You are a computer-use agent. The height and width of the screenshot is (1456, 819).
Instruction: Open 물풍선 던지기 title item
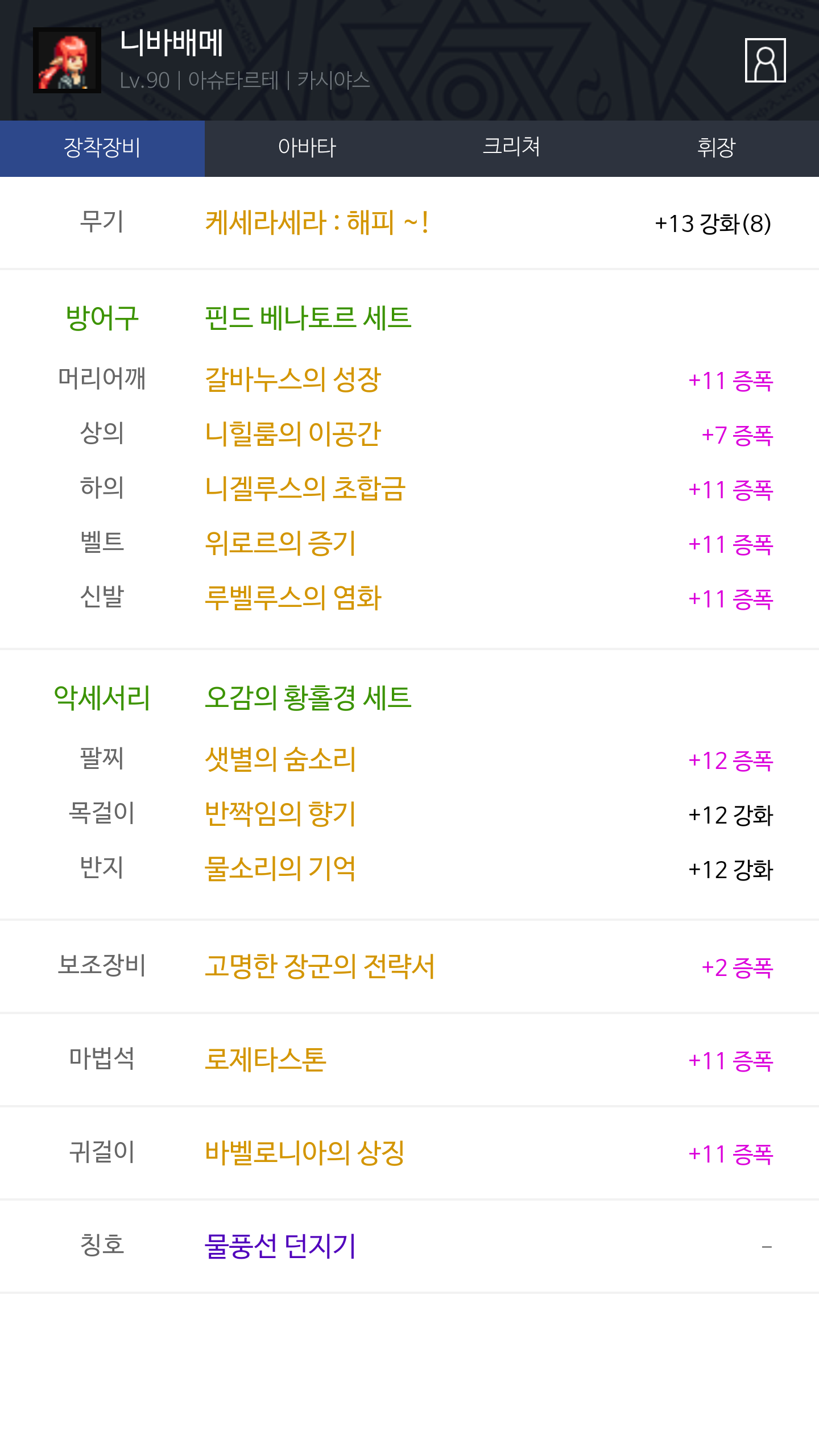[x=280, y=1246]
